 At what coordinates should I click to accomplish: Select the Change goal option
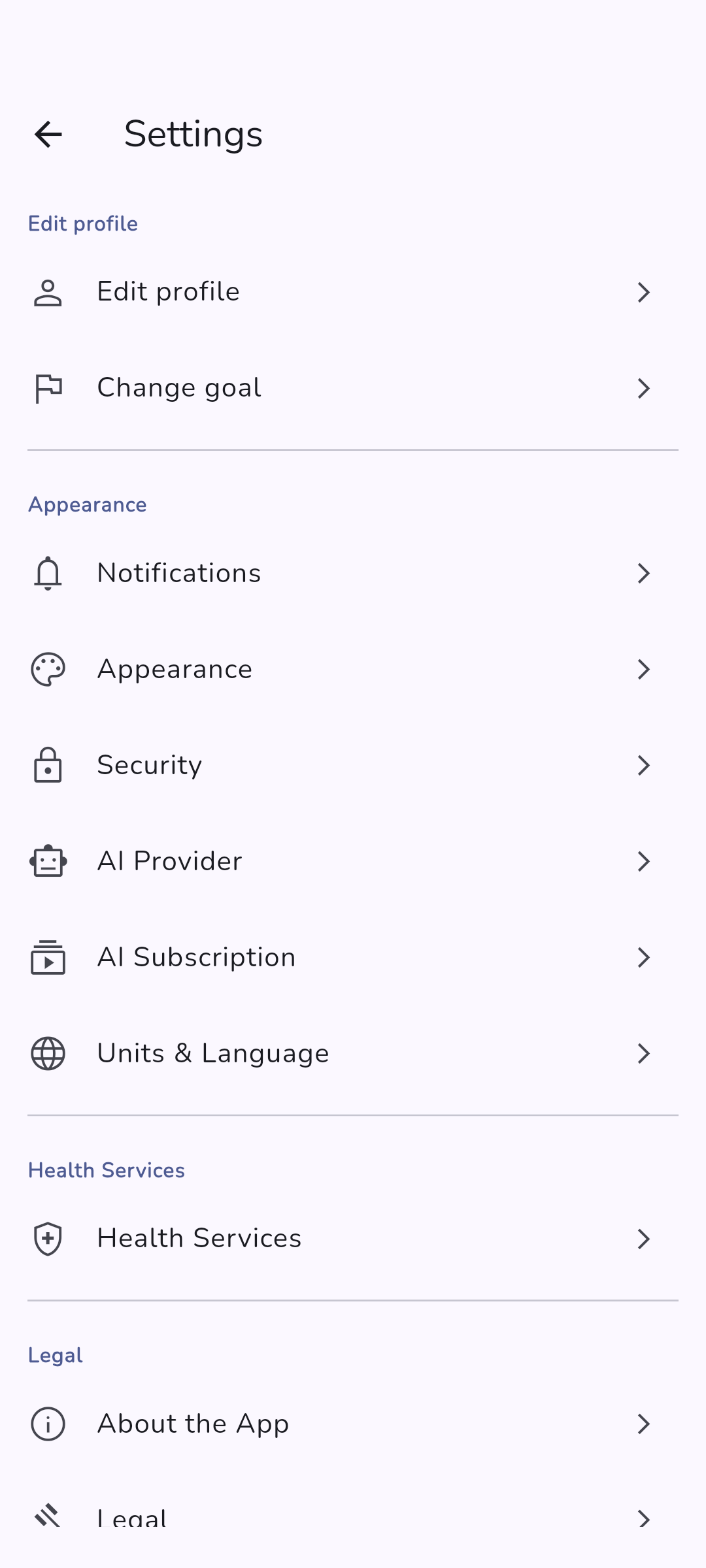pyautogui.click(x=353, y=388)
